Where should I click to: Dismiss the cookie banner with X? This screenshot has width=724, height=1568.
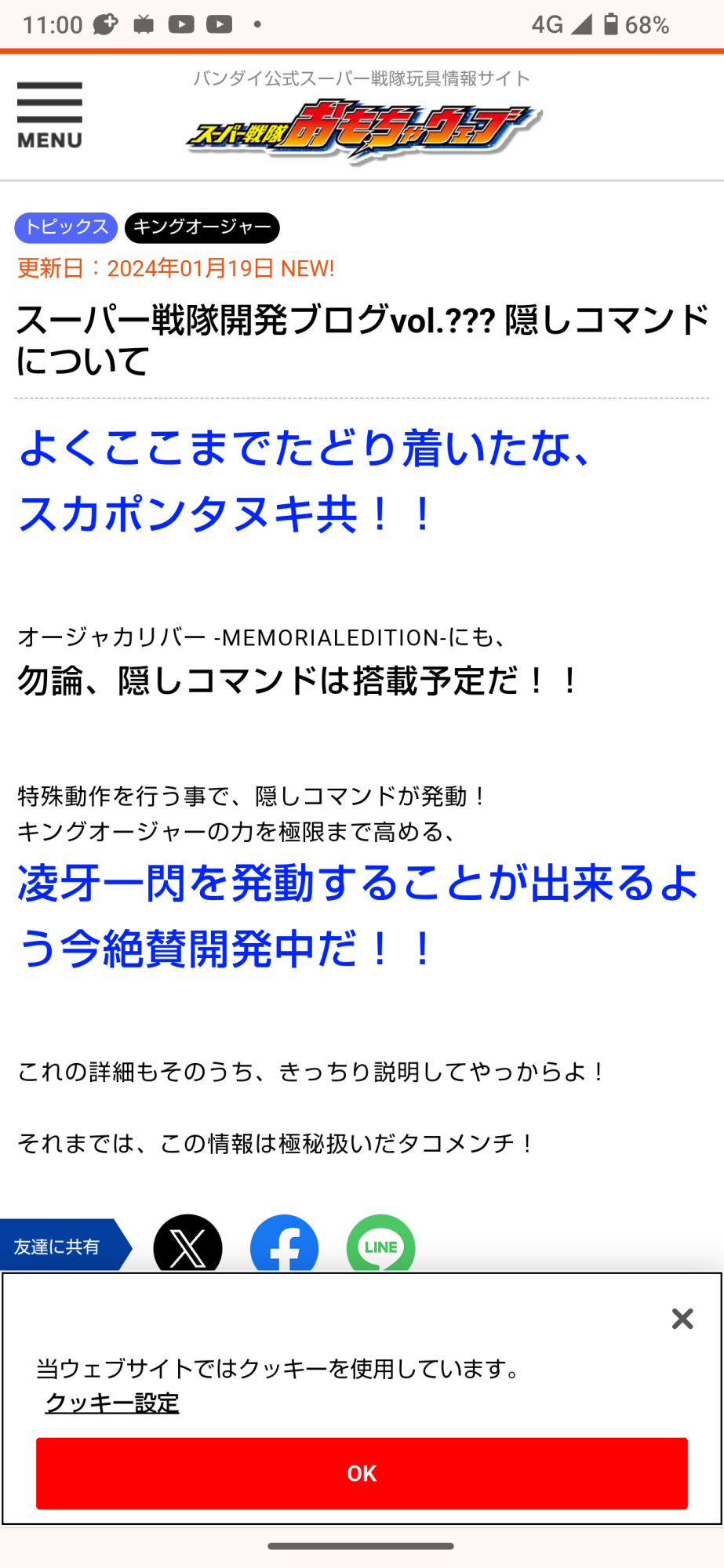point(682,1319)
